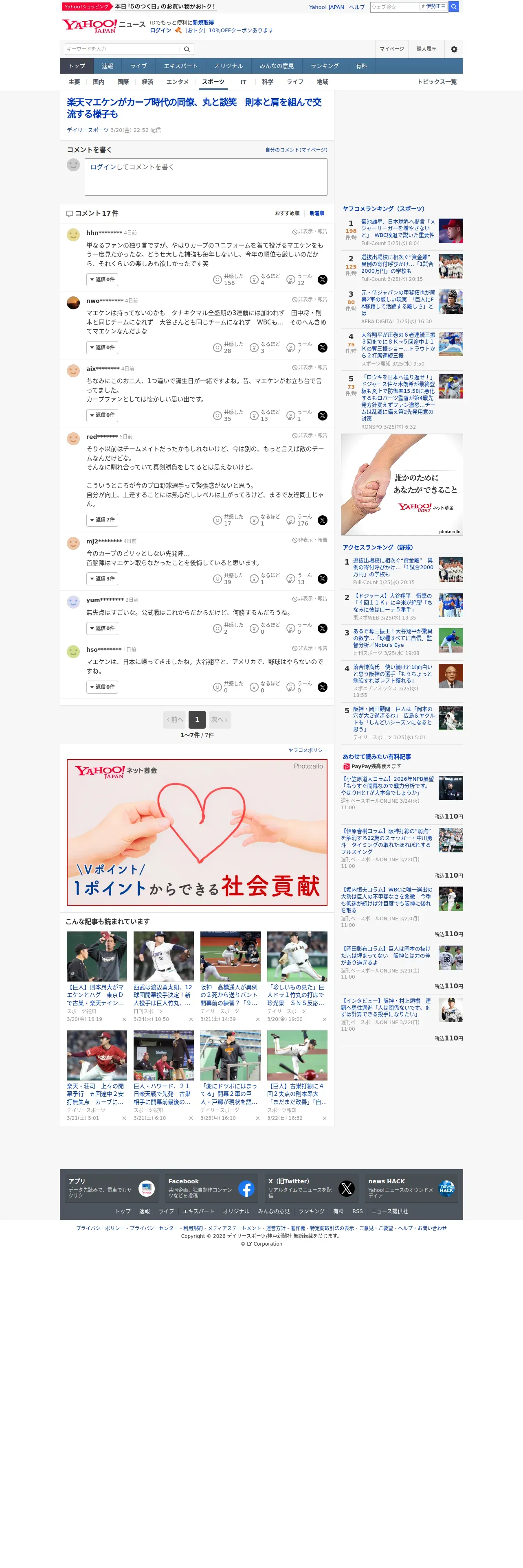Tap 共感した on hhn******** comment

(229, 279)
